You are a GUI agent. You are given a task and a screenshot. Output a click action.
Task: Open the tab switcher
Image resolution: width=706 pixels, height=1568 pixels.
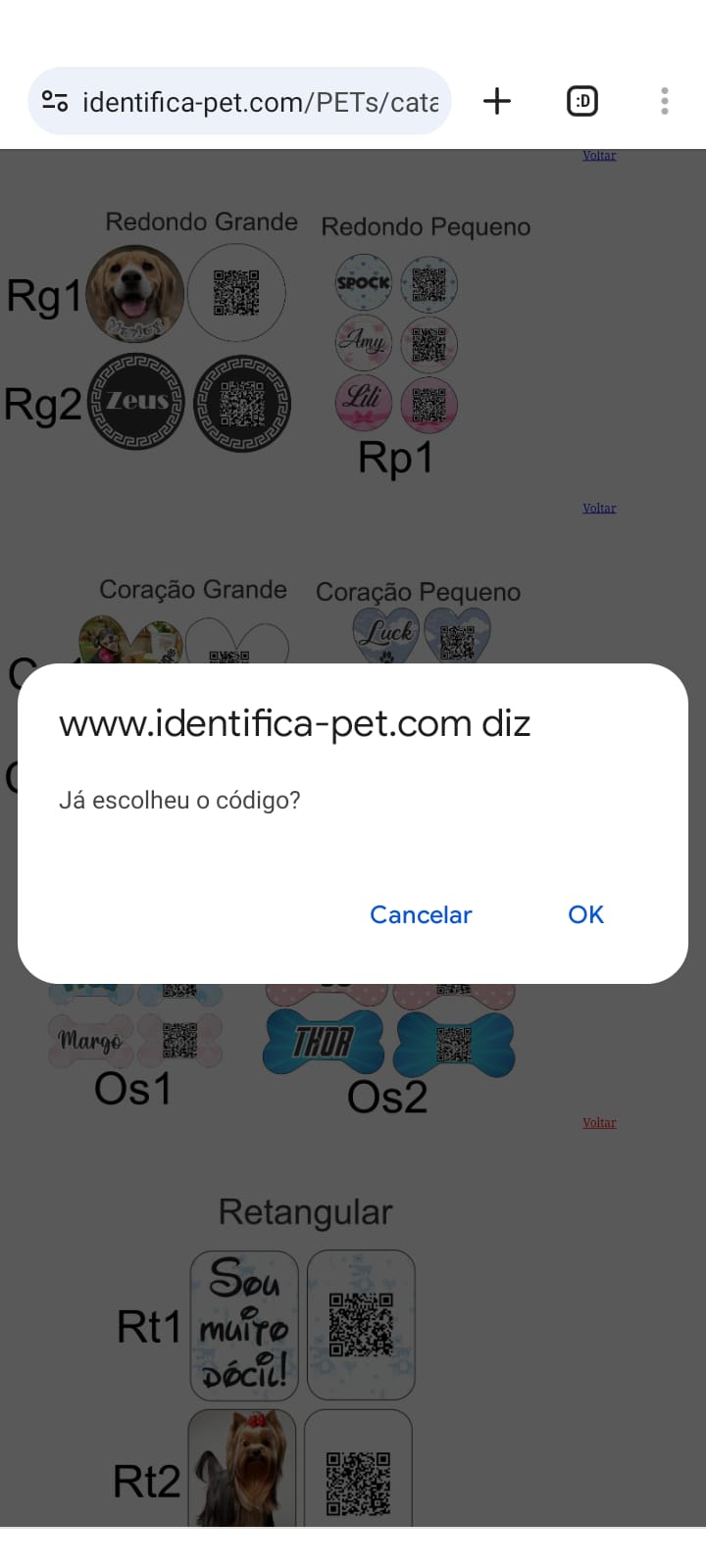tap(582, 101)
